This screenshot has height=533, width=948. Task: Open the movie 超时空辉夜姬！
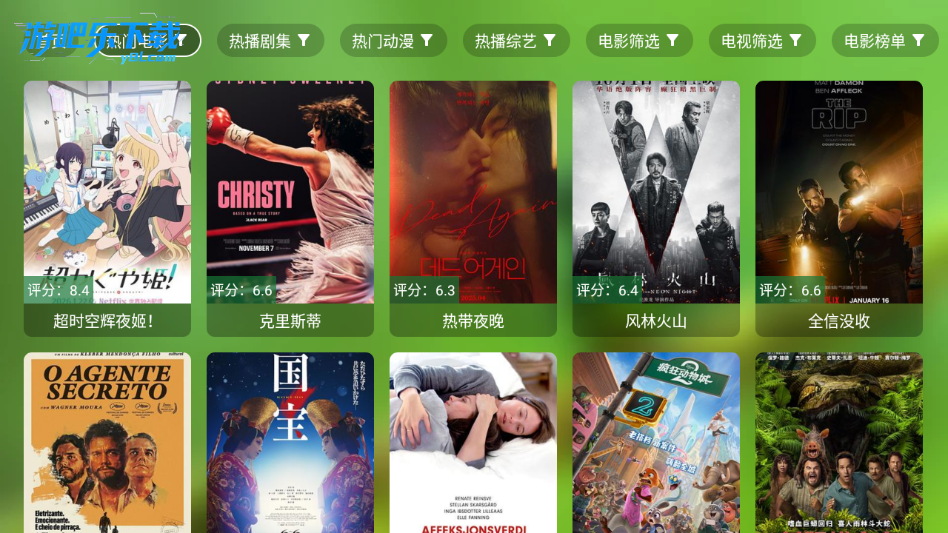tap(107, 208)
